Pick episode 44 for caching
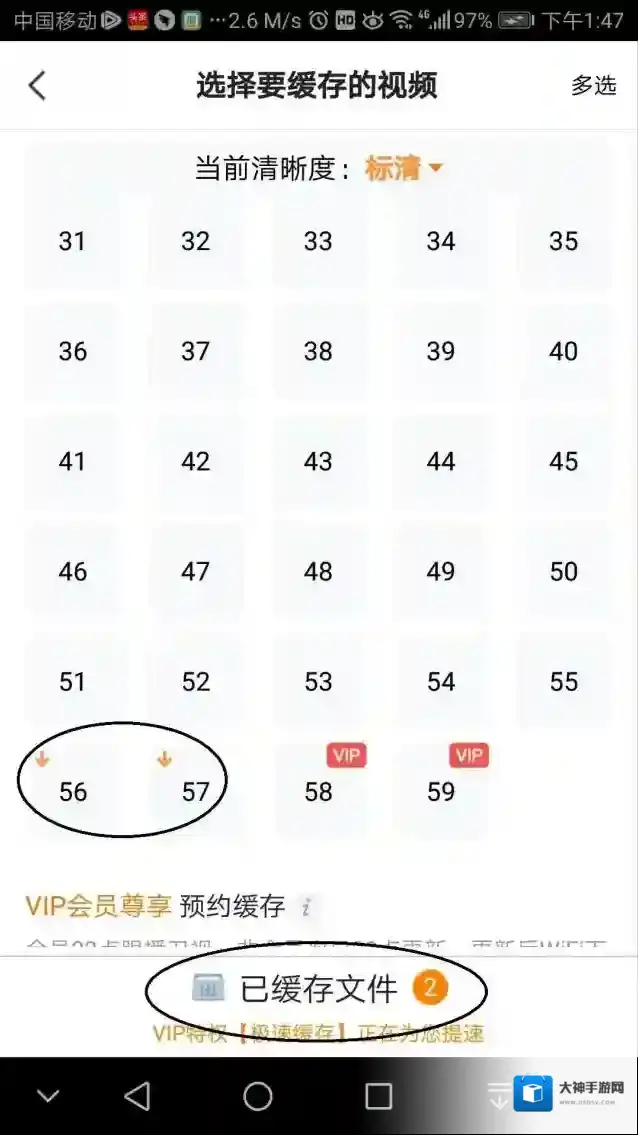The image size is (638, 1135). (441, 462)
